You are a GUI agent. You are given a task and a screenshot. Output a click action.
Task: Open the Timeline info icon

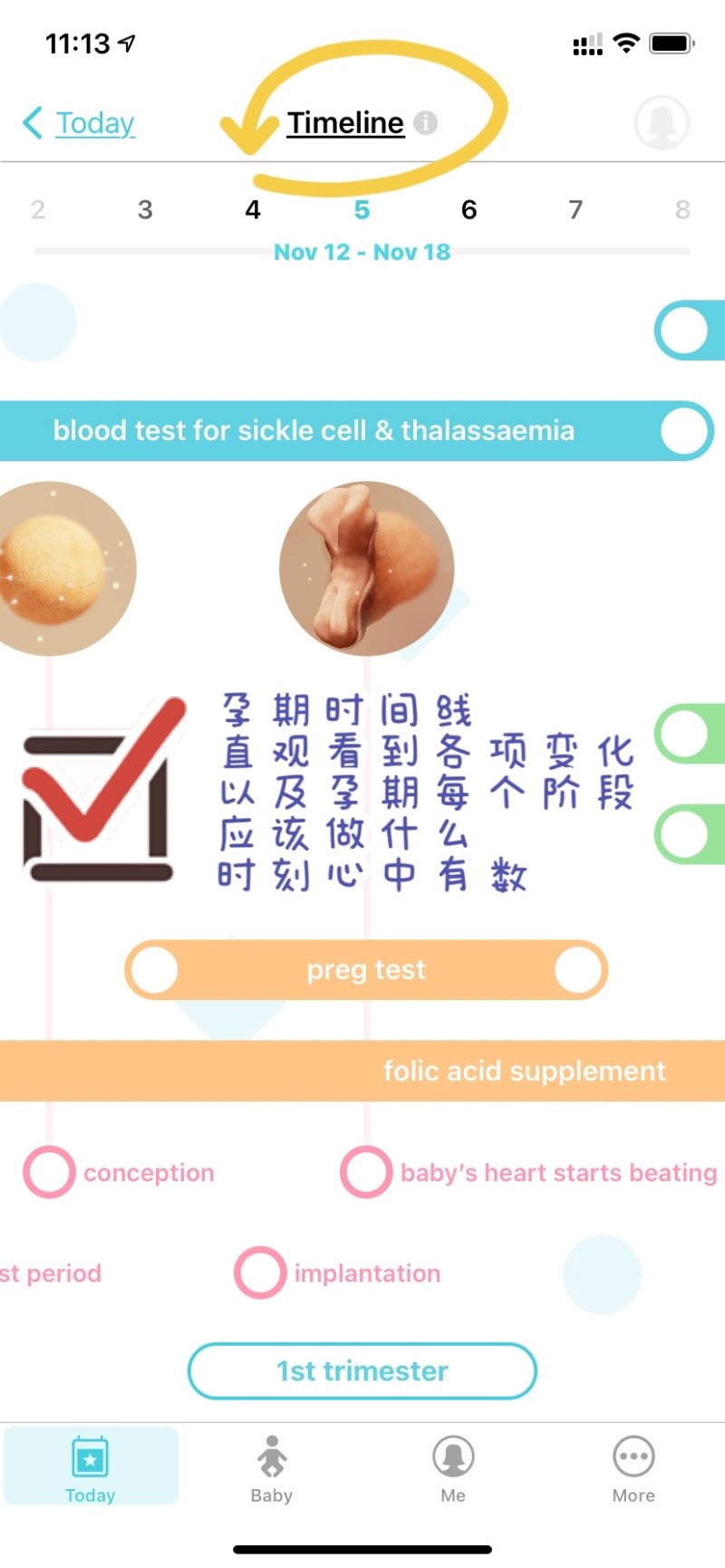click(425, 122)
